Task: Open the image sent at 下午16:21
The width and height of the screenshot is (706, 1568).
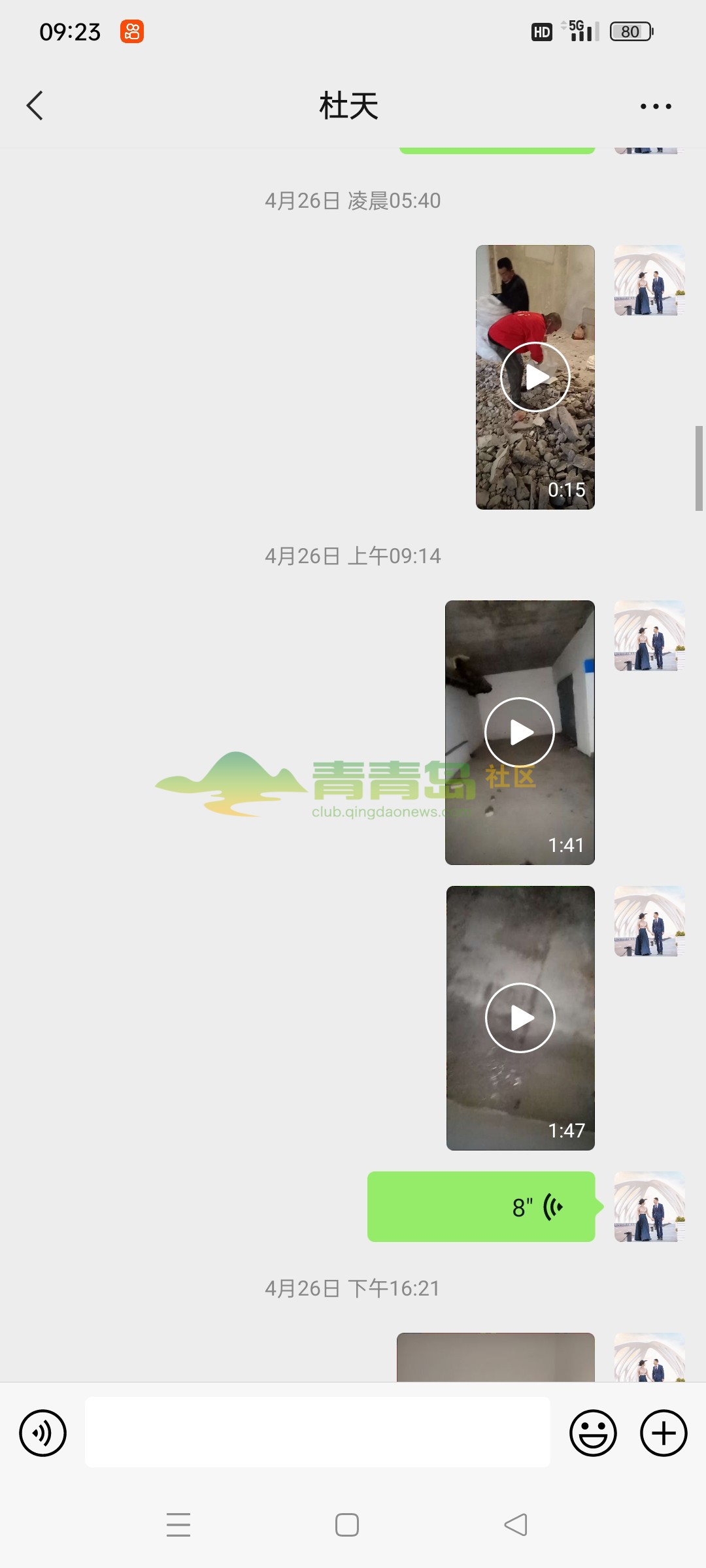Action: coord(496,1356)
